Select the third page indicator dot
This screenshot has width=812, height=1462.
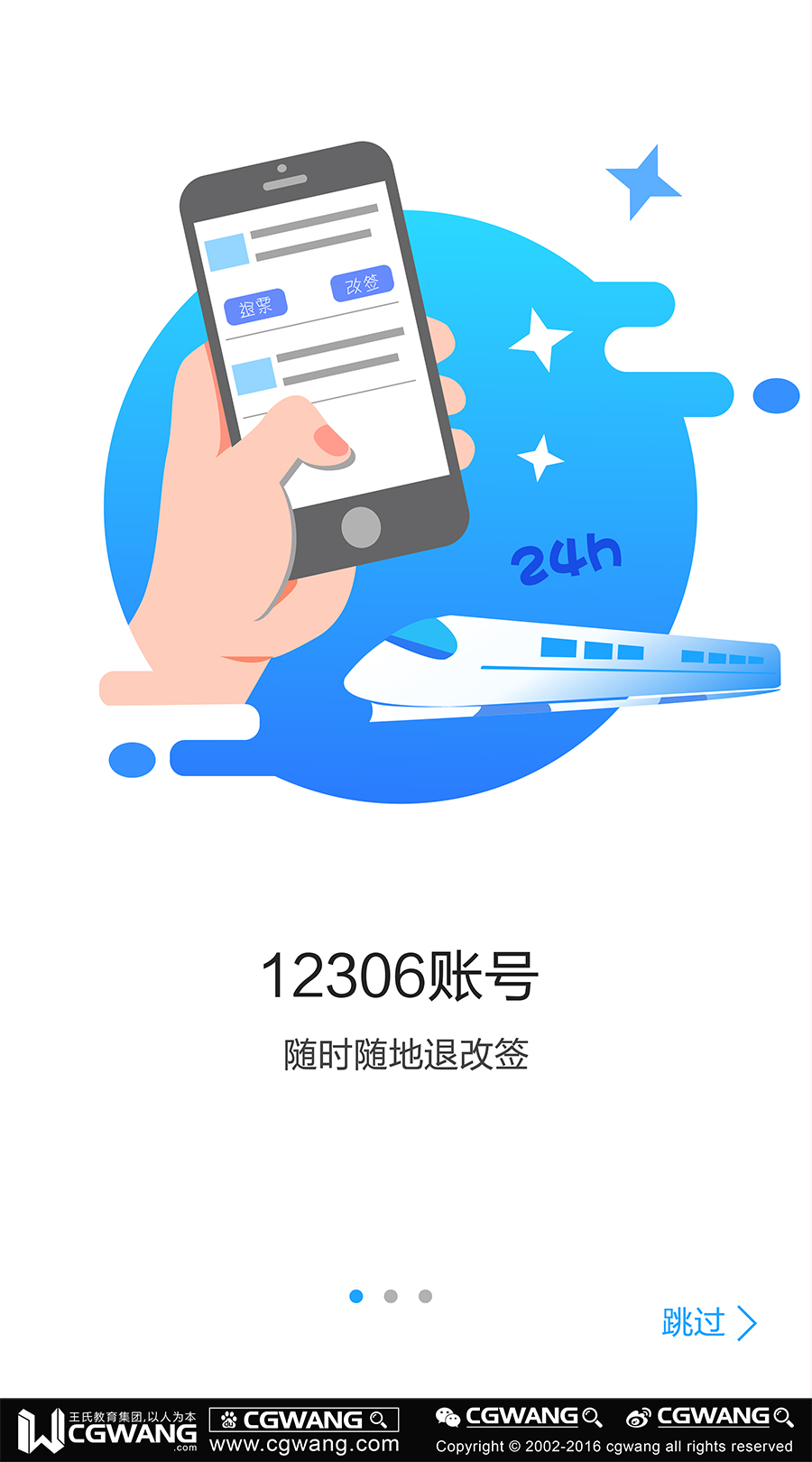[x=425, y=1296]
